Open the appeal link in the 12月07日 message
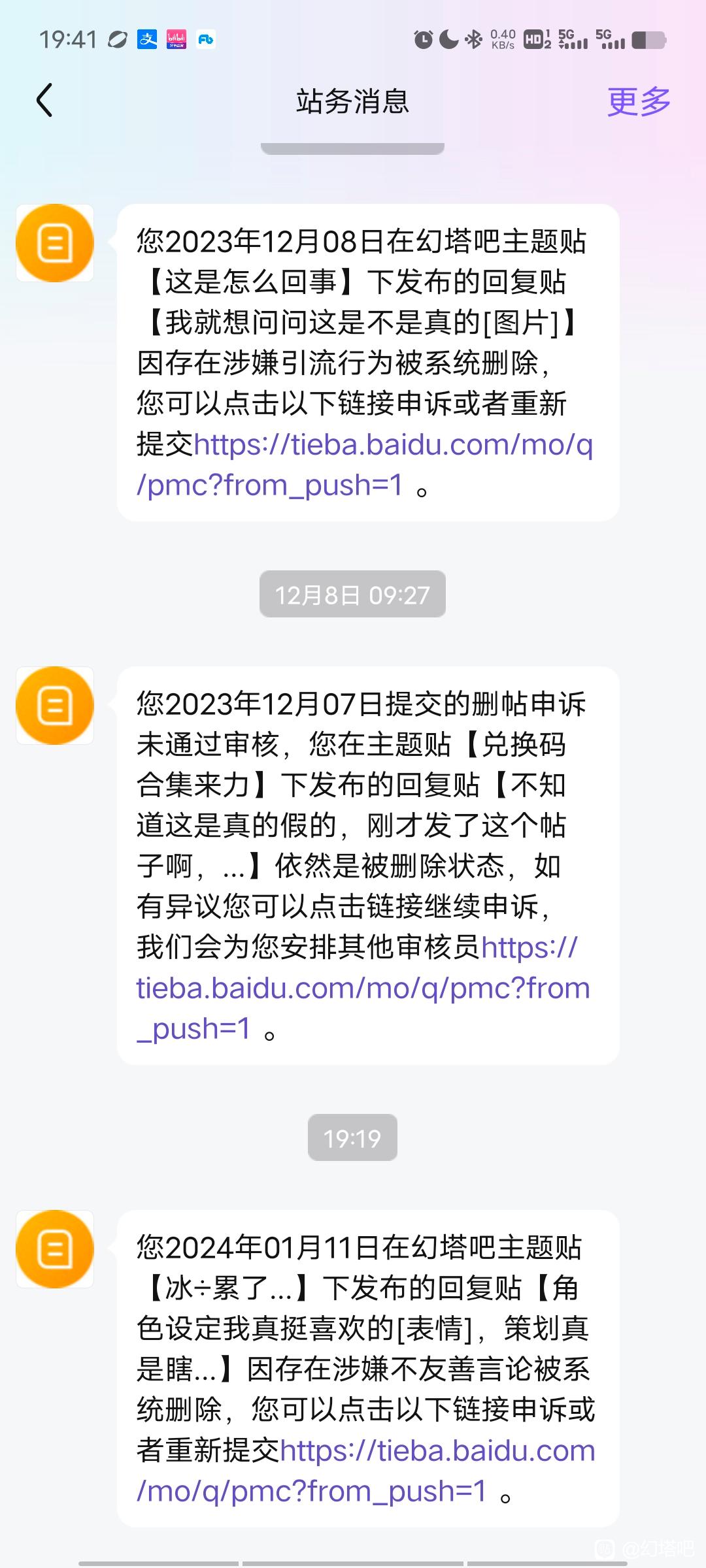 tap(363, 988)
